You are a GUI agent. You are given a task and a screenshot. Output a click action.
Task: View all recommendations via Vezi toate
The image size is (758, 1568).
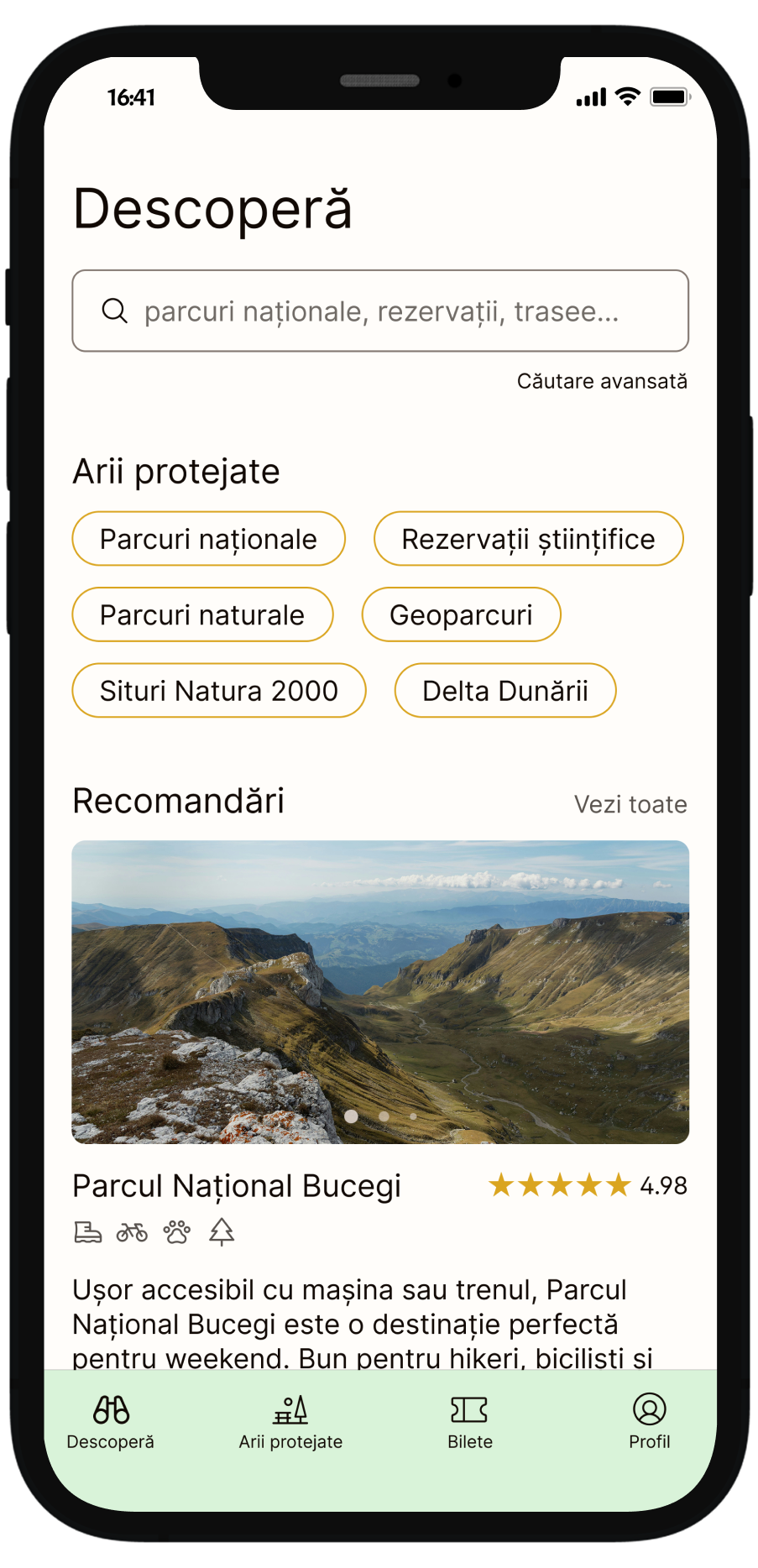[x=630, y=804]
